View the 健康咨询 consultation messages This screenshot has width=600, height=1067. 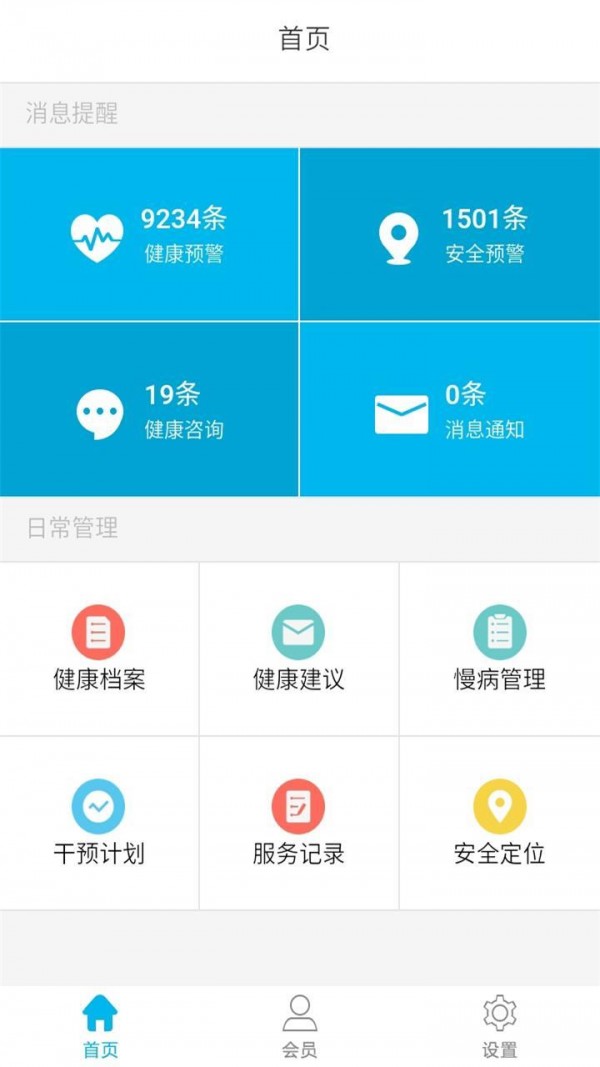149,410
